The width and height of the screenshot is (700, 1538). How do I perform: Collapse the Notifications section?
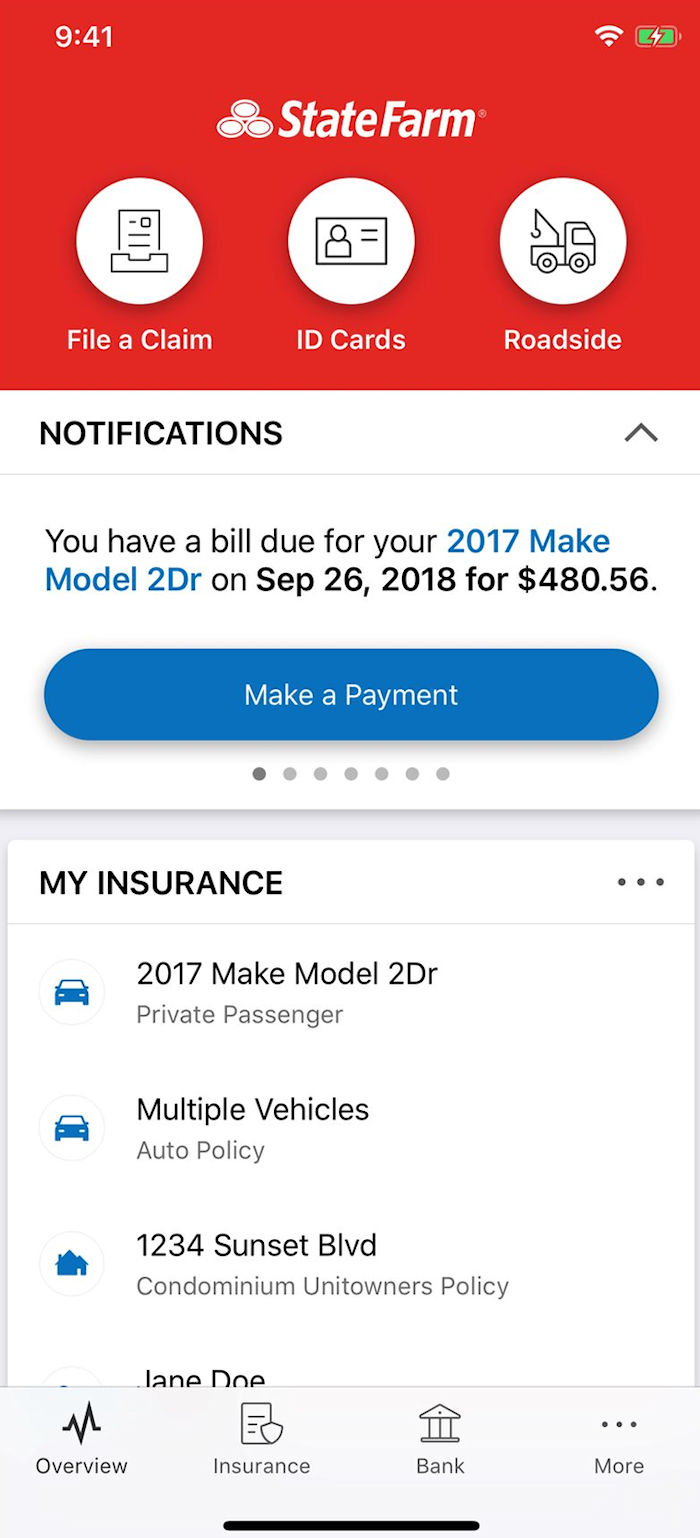pyautogui.click(x=641, y=433)
